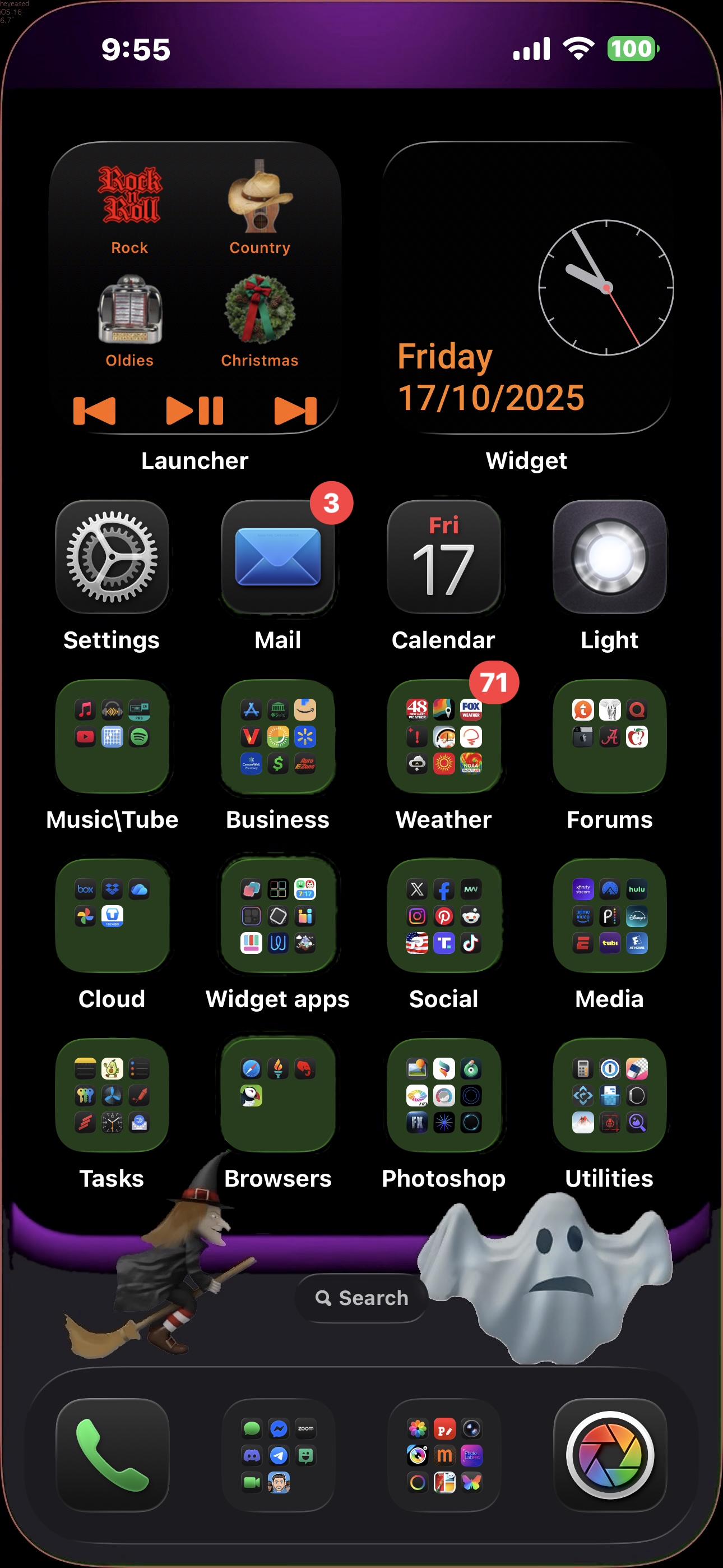The width and height of the screenshot is (723, 1568).
Task: Select the Oldies jukebox shortcut
Action: click(129, 321)
